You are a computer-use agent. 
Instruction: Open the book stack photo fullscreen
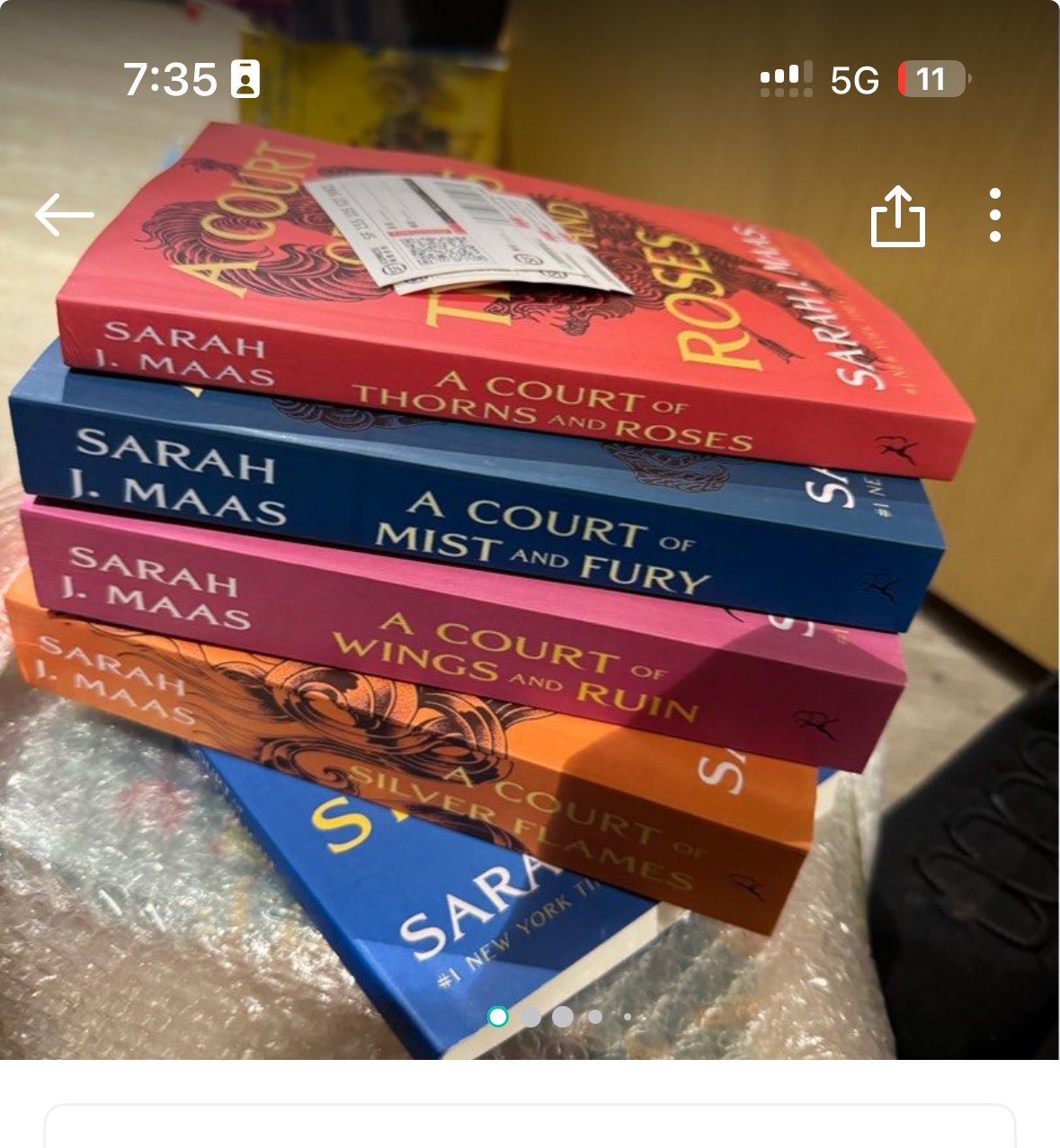(530, 530)
